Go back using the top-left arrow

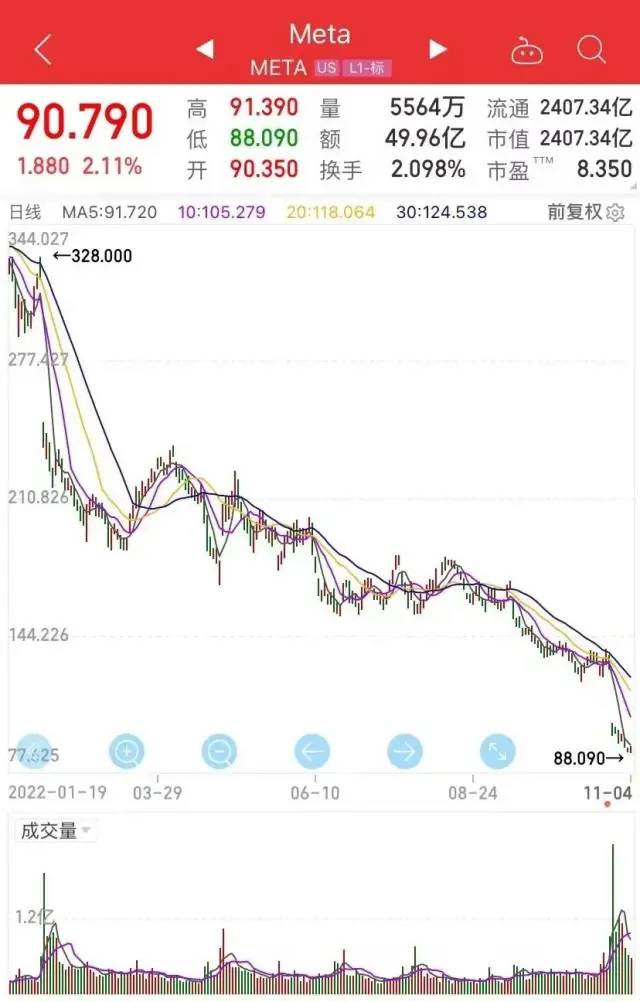pyautogui.click(x=42, y=49)
